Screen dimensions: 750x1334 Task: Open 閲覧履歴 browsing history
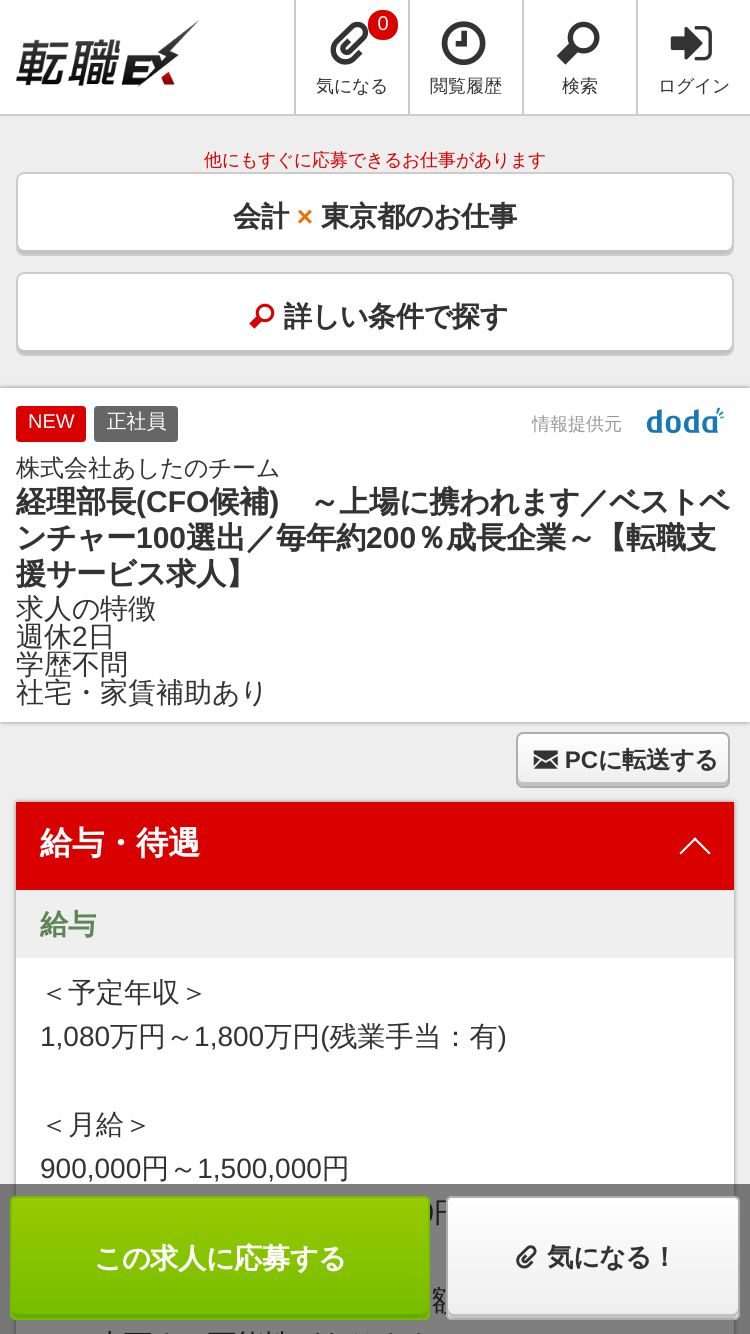pyautogui.click(x=466, y=58)
